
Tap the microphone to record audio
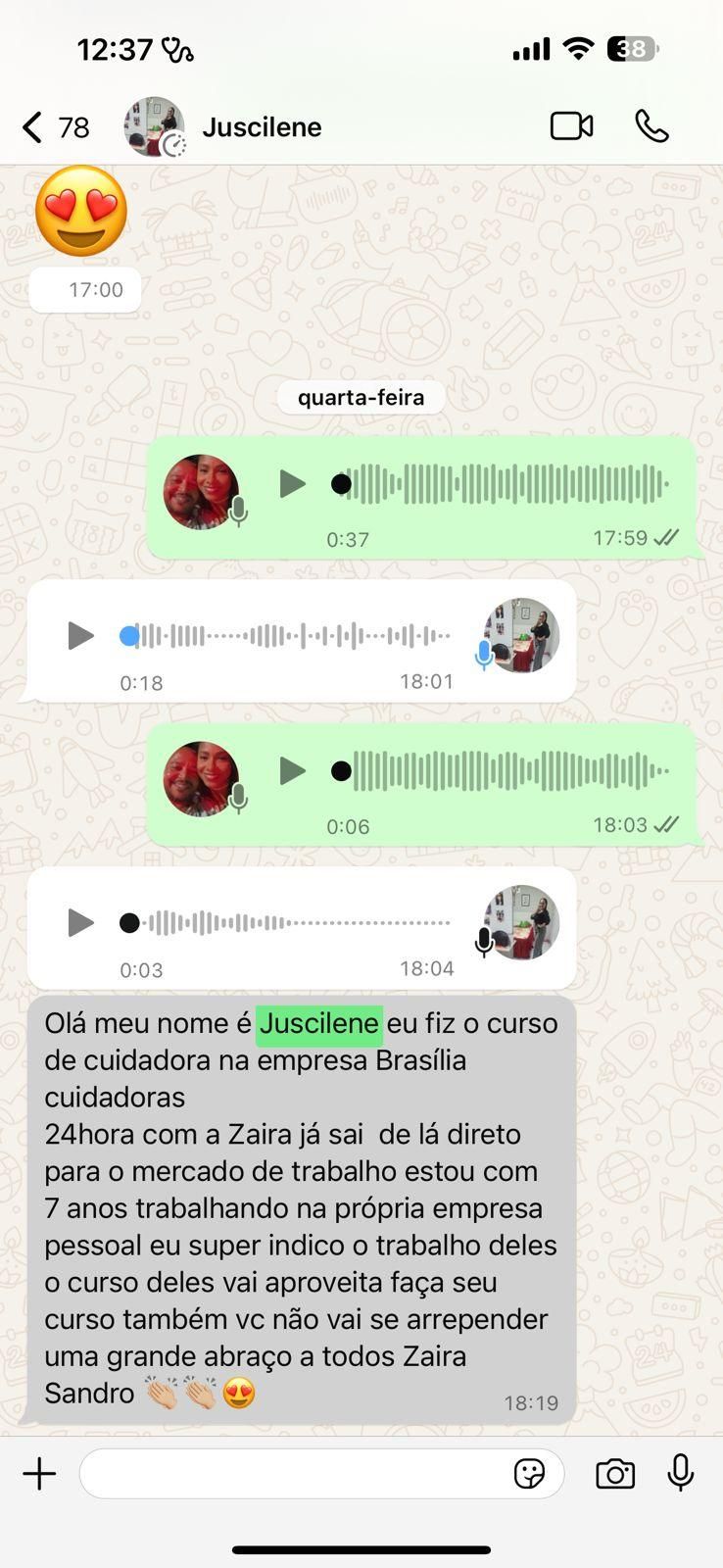point(681,1473)
